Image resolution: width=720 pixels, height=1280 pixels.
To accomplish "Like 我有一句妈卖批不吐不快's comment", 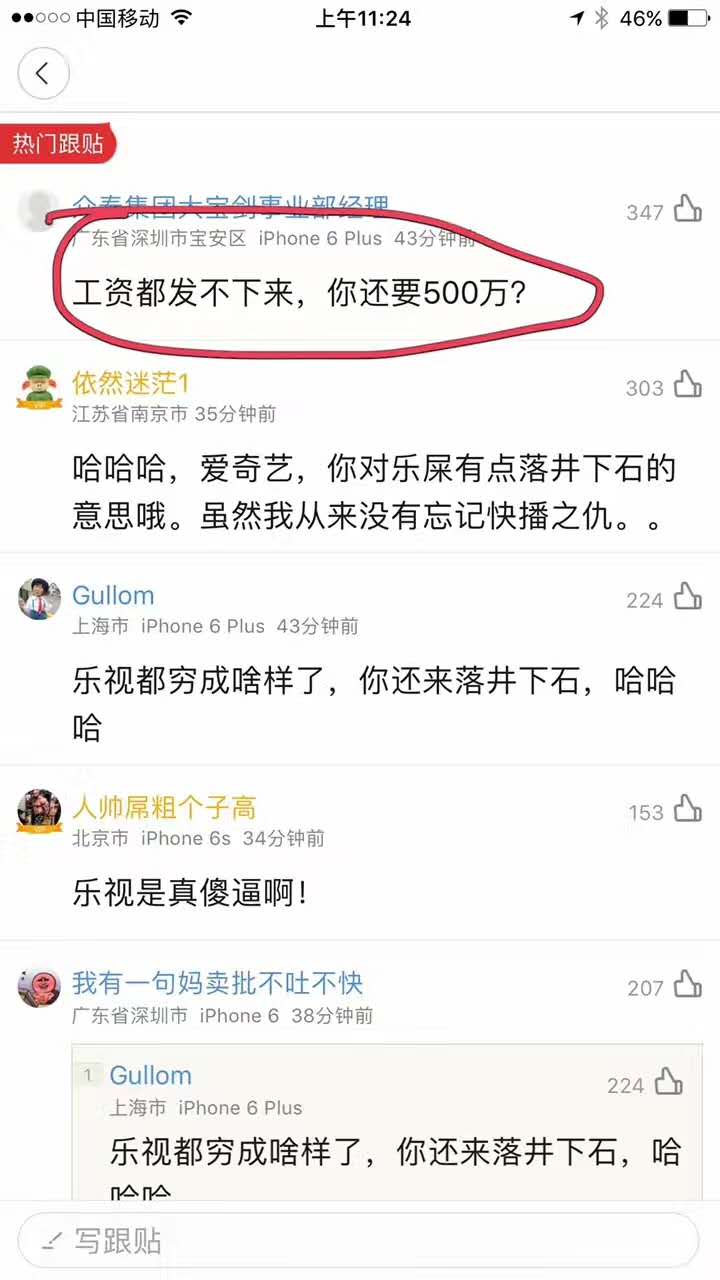I will (687, 985).
